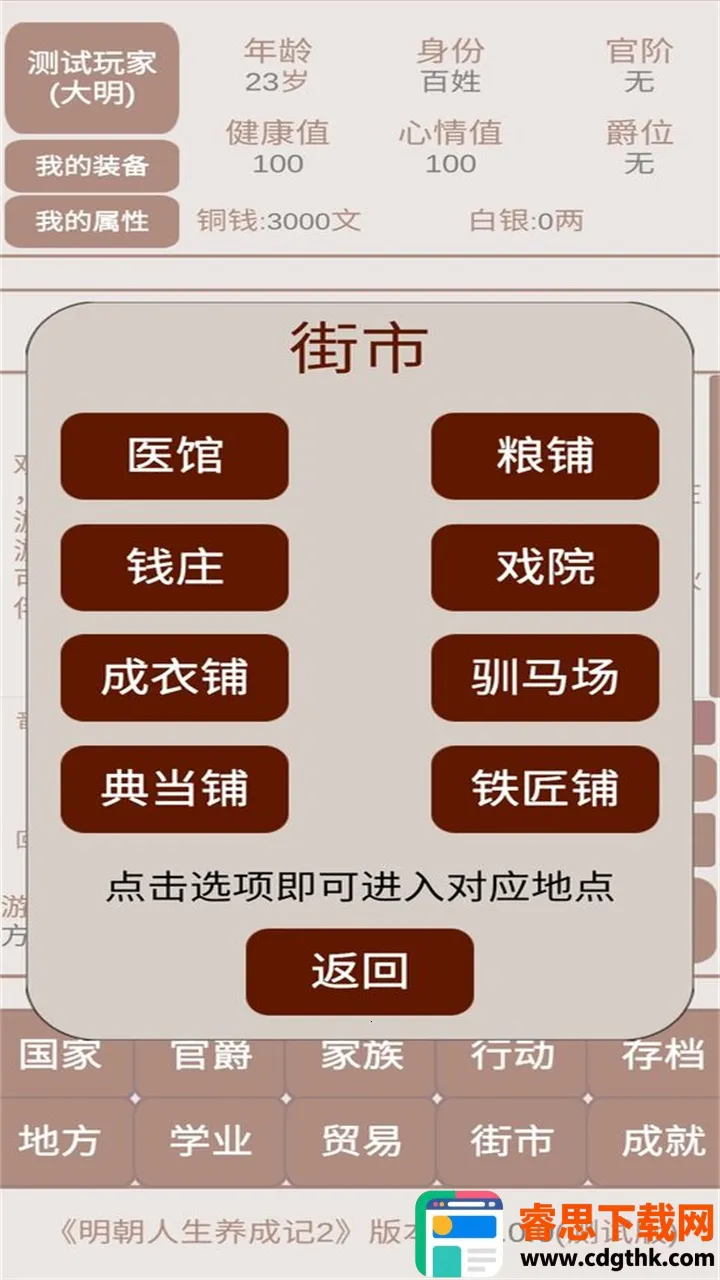This screenshot has height=1280, width=720.
Task: Enter the 驯马场 horse training ground
Action: [x=545, y=678]
